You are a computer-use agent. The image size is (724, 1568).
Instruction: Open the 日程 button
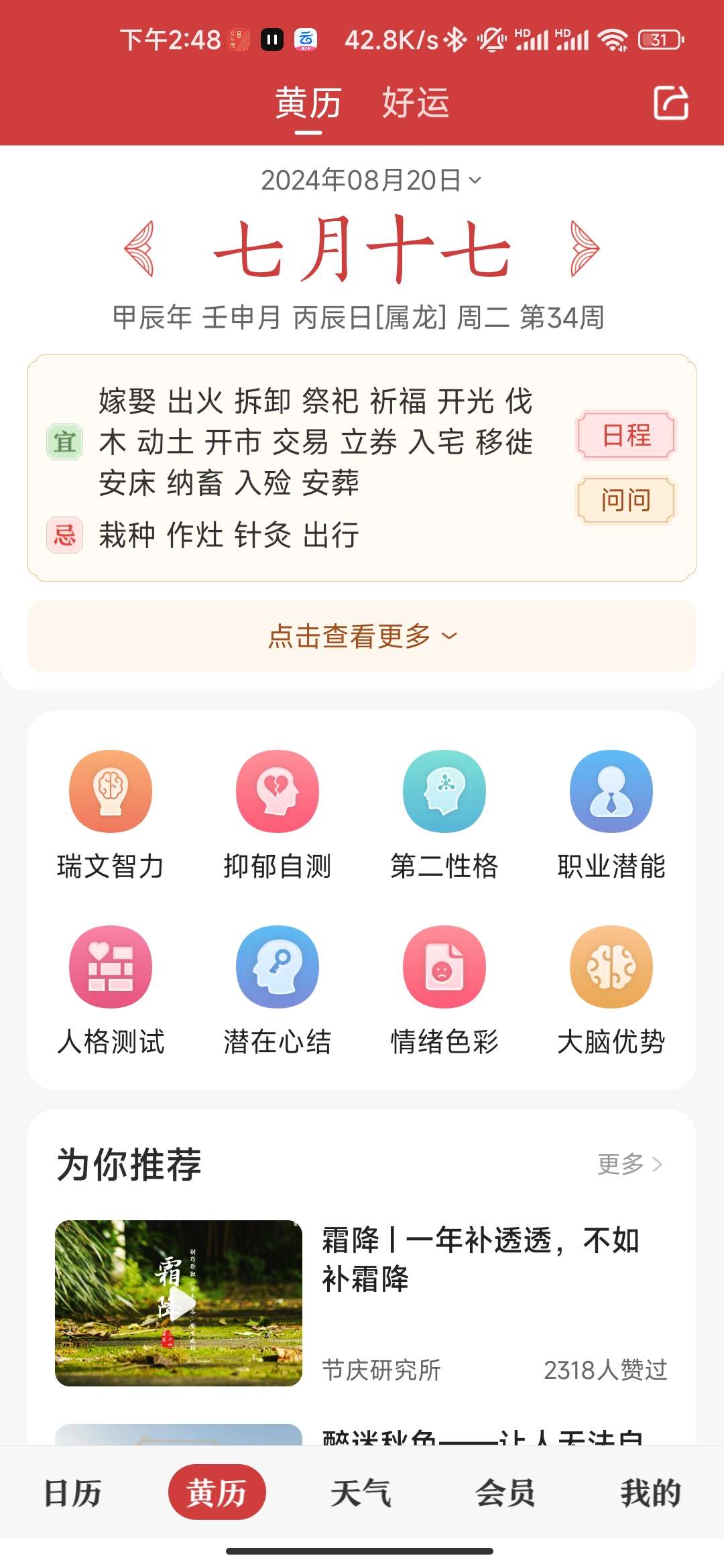coord(626,436)
